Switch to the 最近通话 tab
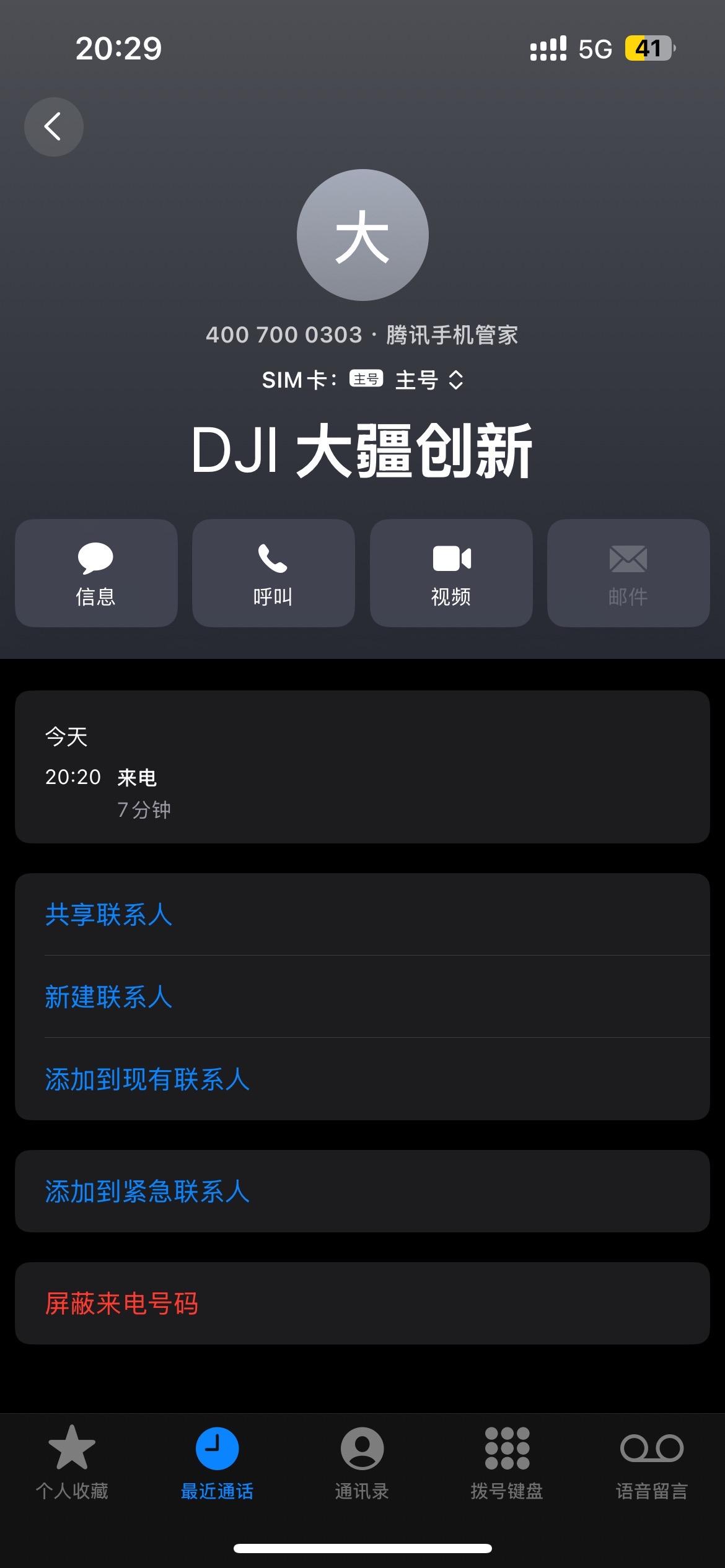Image resolution: width=725 pixels, height=1568 pixels. pyautogui.click(x=217, y=1463)
